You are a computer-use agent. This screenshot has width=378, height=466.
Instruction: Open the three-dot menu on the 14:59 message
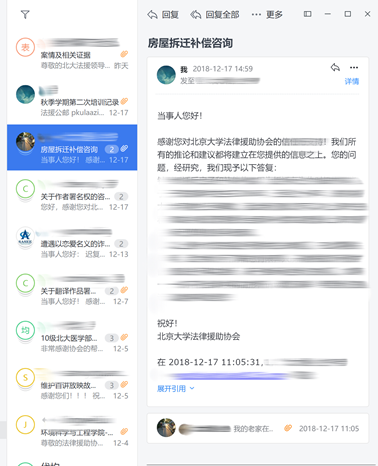point(354,68)
